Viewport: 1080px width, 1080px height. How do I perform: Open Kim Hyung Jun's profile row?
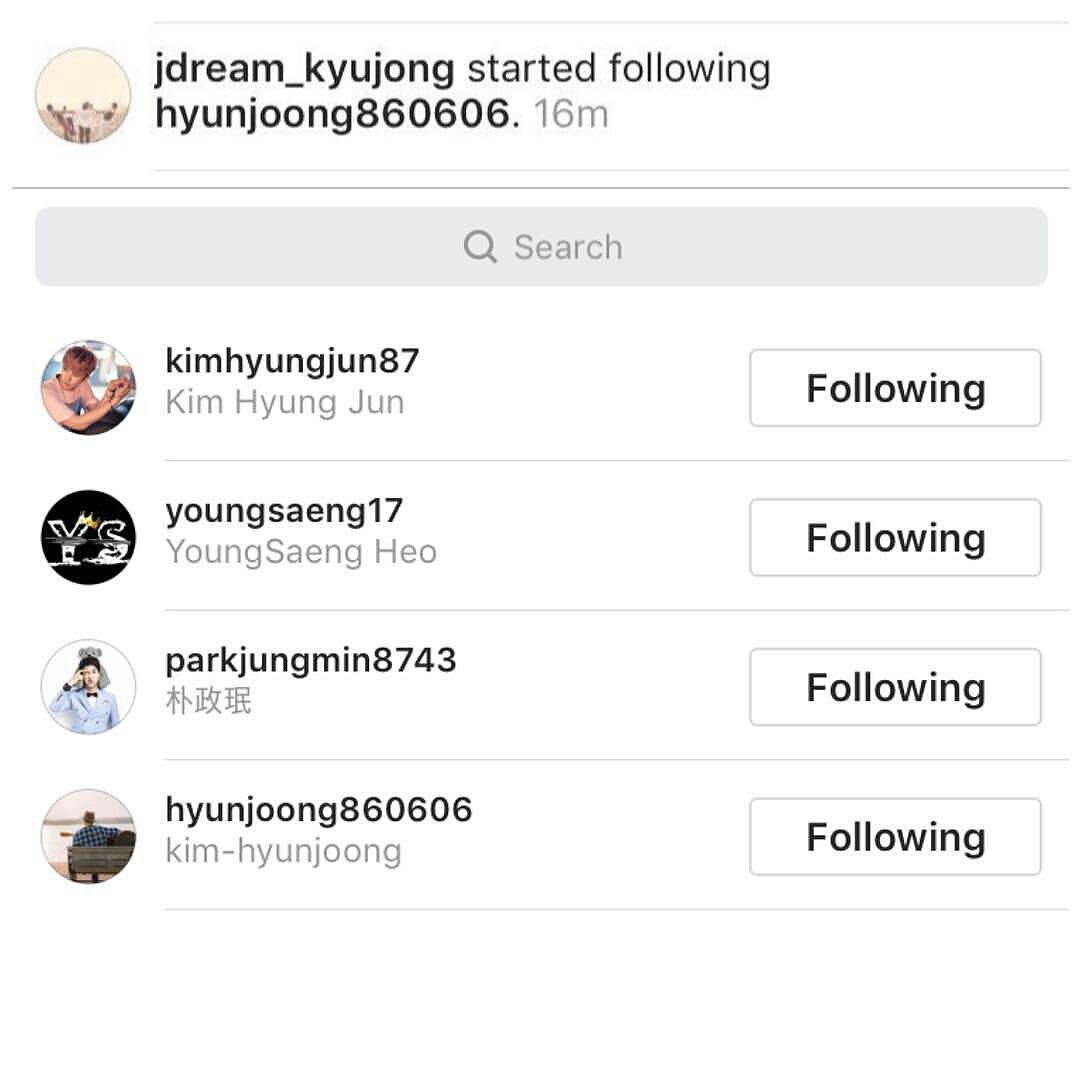[x=291, y=381]
